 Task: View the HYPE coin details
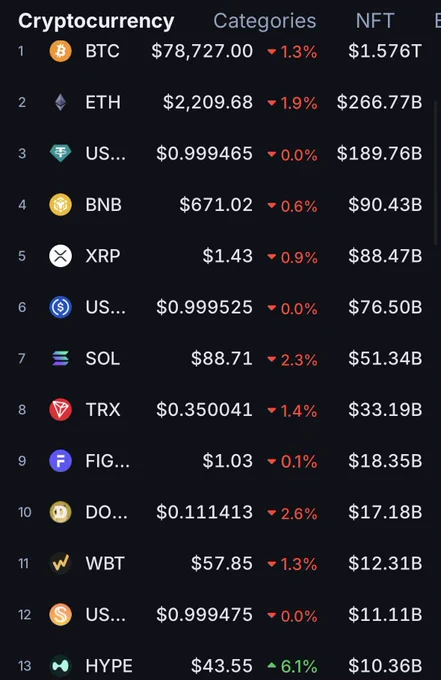(x=220, y=666)
